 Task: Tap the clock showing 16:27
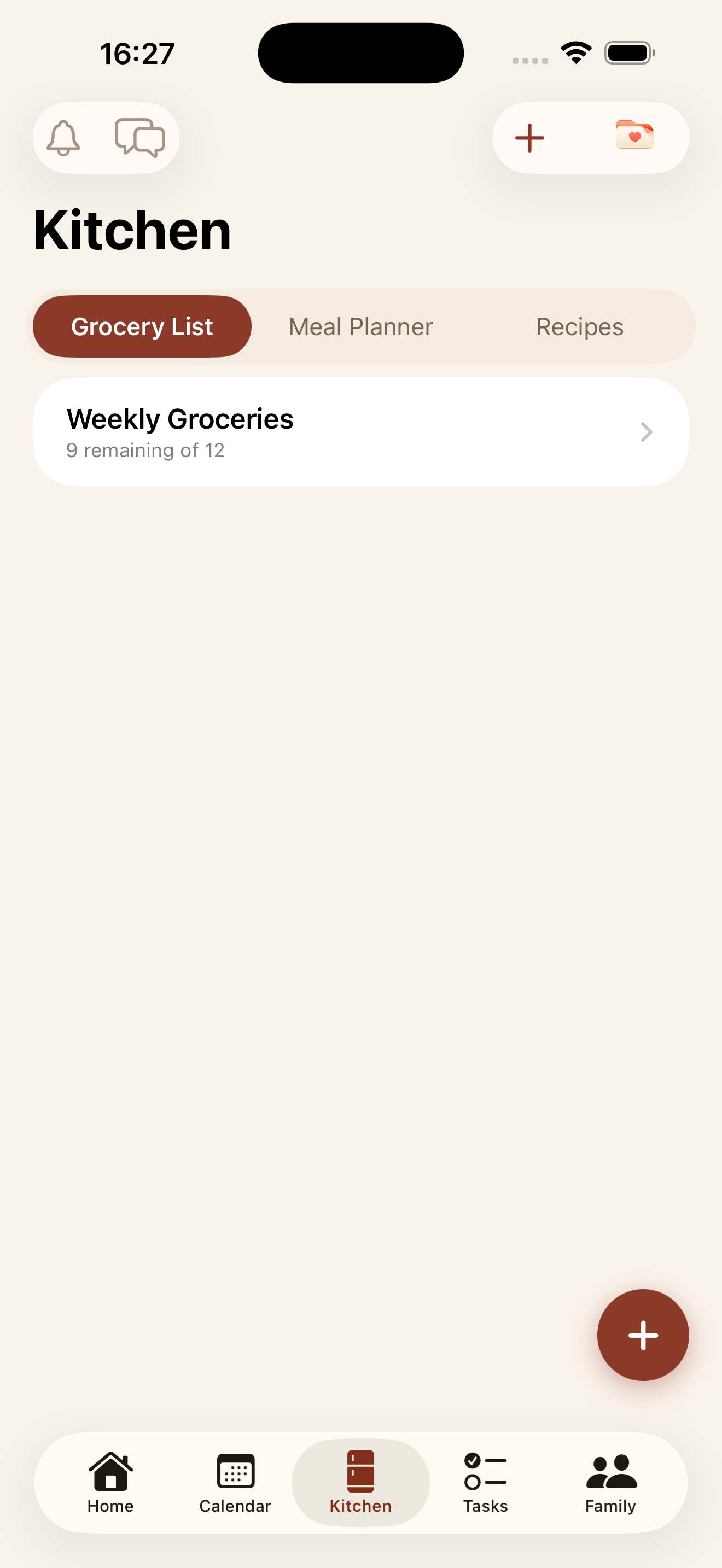click(x=136, y=52)
